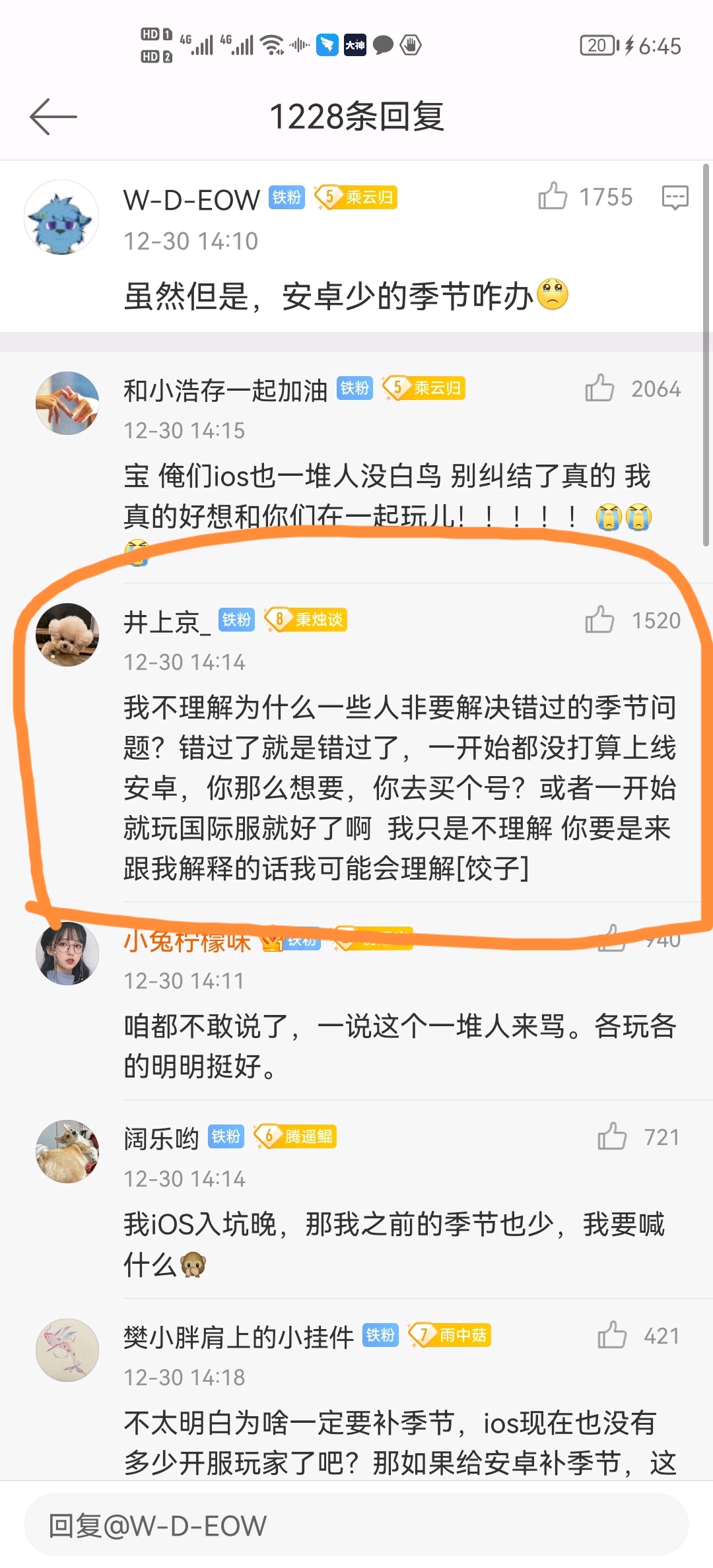This screenshot has height=1568, width=713.
Task: Tap username W-D-EOW
Action: click(192, 200)
